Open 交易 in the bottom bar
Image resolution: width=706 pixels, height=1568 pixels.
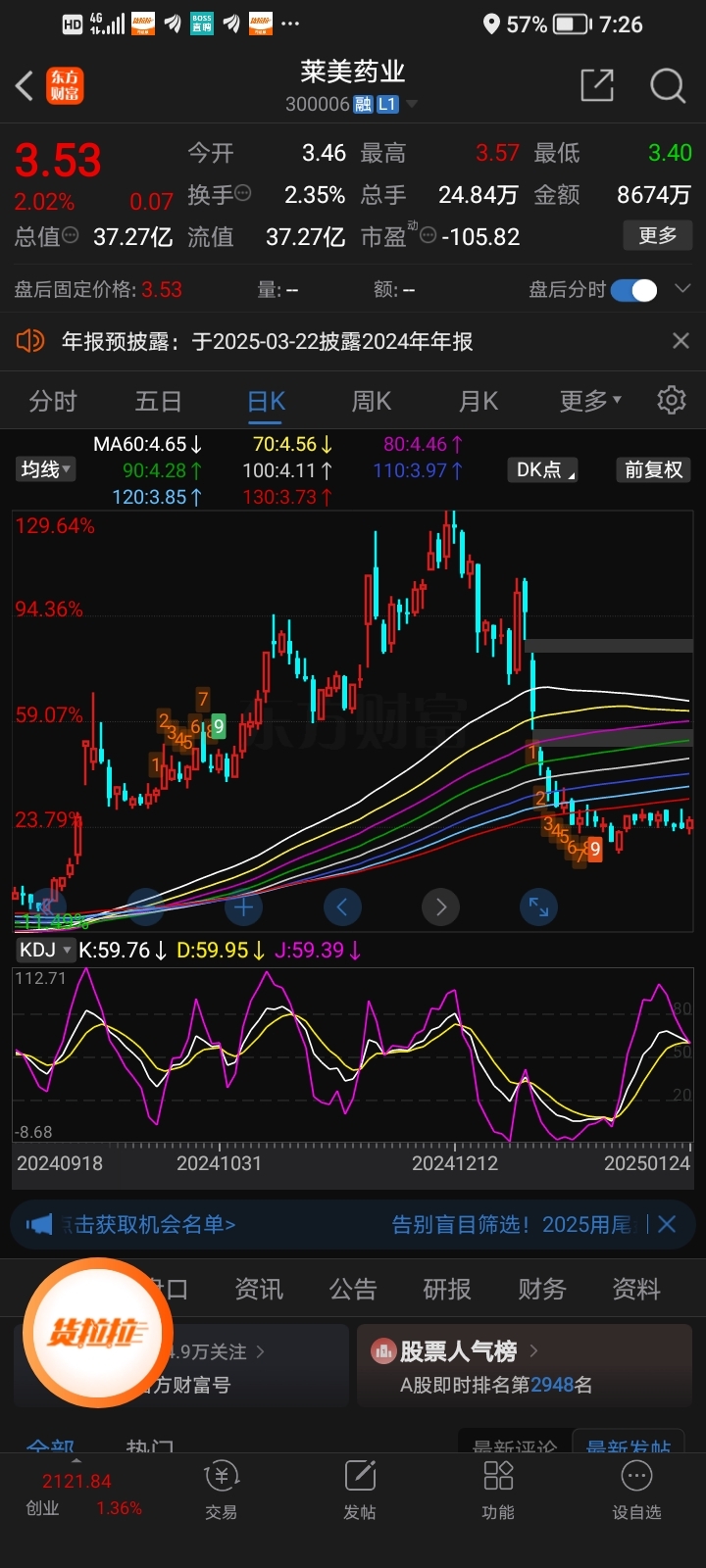pyautogui.click(x=222, y=1491)
